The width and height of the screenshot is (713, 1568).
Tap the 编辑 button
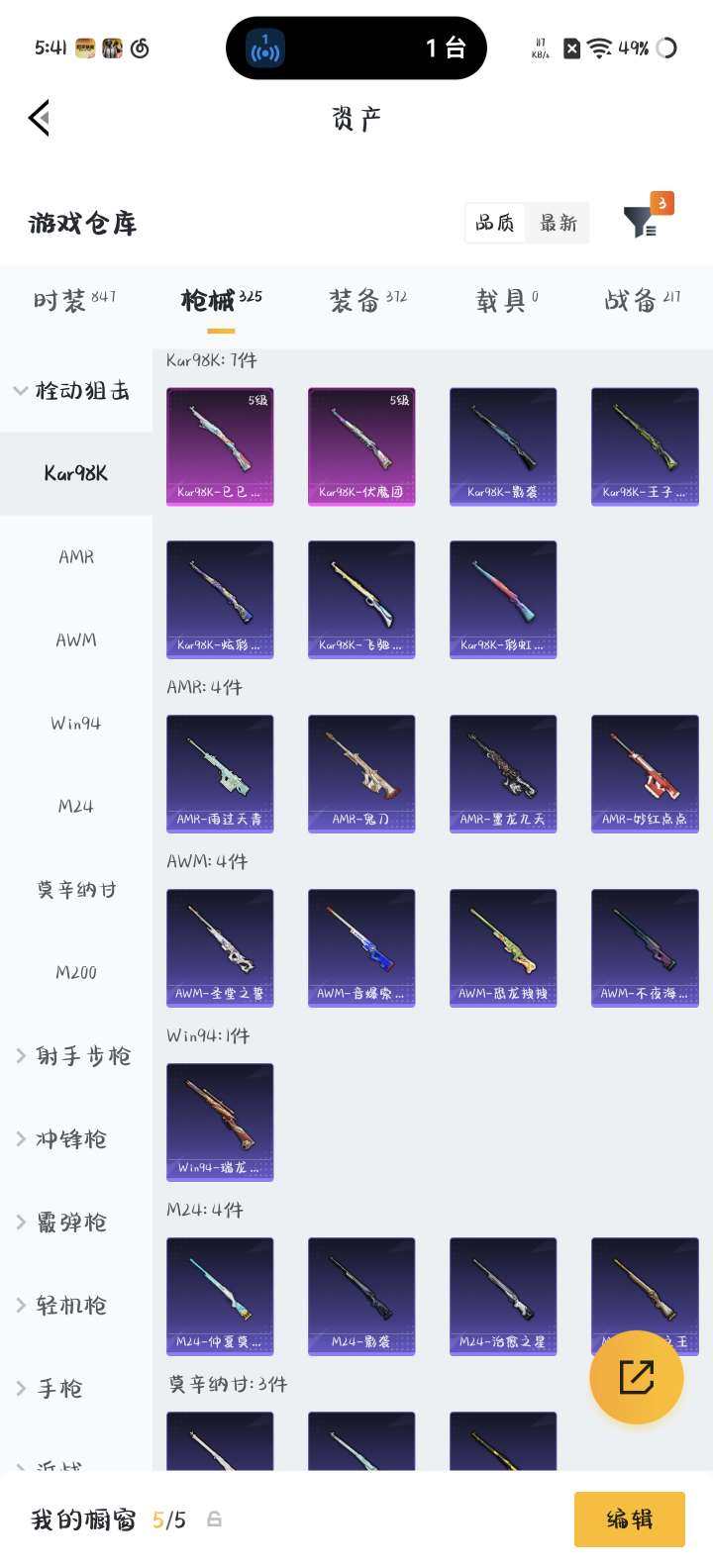629,1519
